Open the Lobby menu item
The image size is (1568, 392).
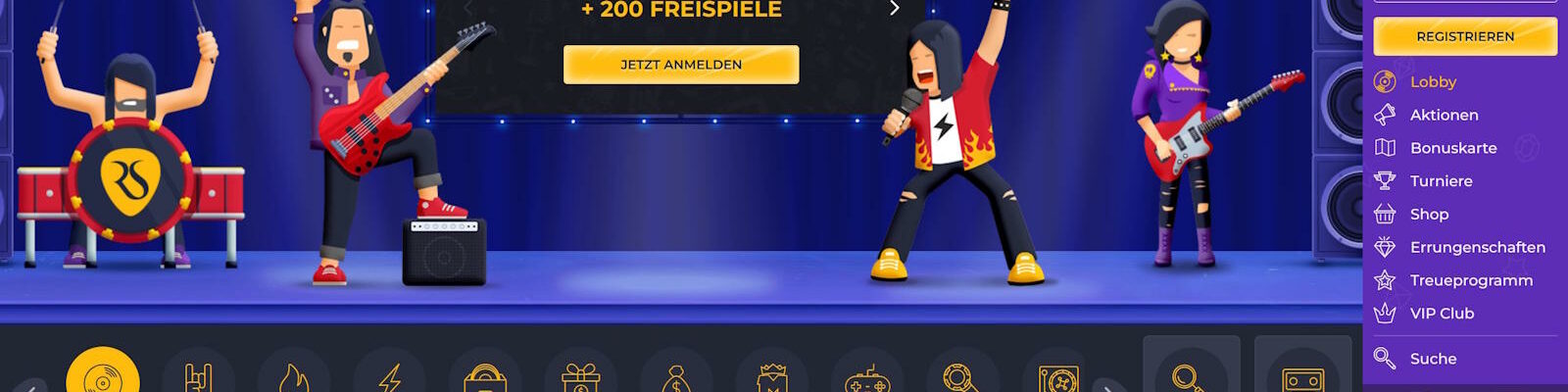coord(1433,82)
